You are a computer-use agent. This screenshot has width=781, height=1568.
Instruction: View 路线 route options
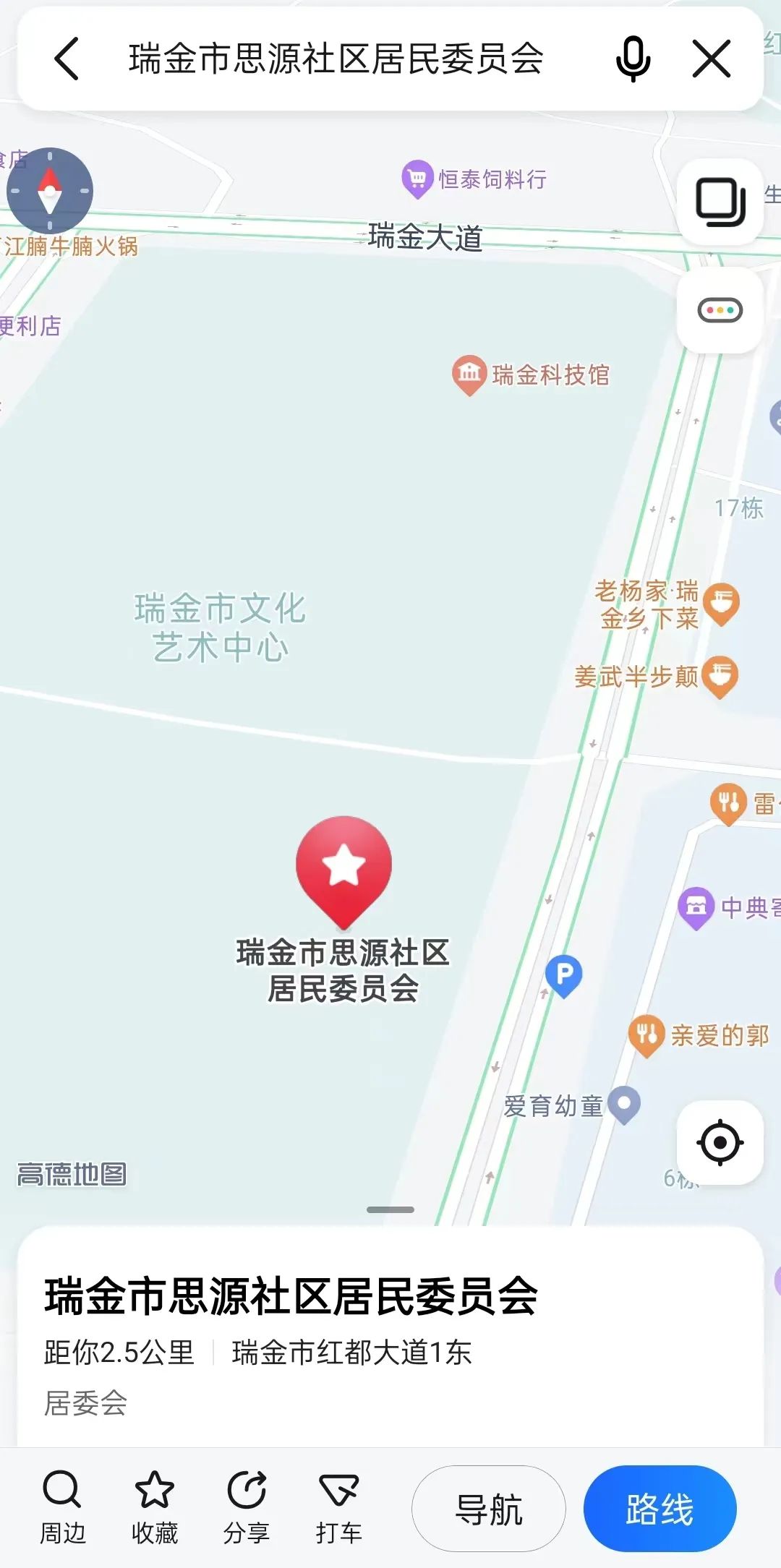click(x=660, y=1509)
